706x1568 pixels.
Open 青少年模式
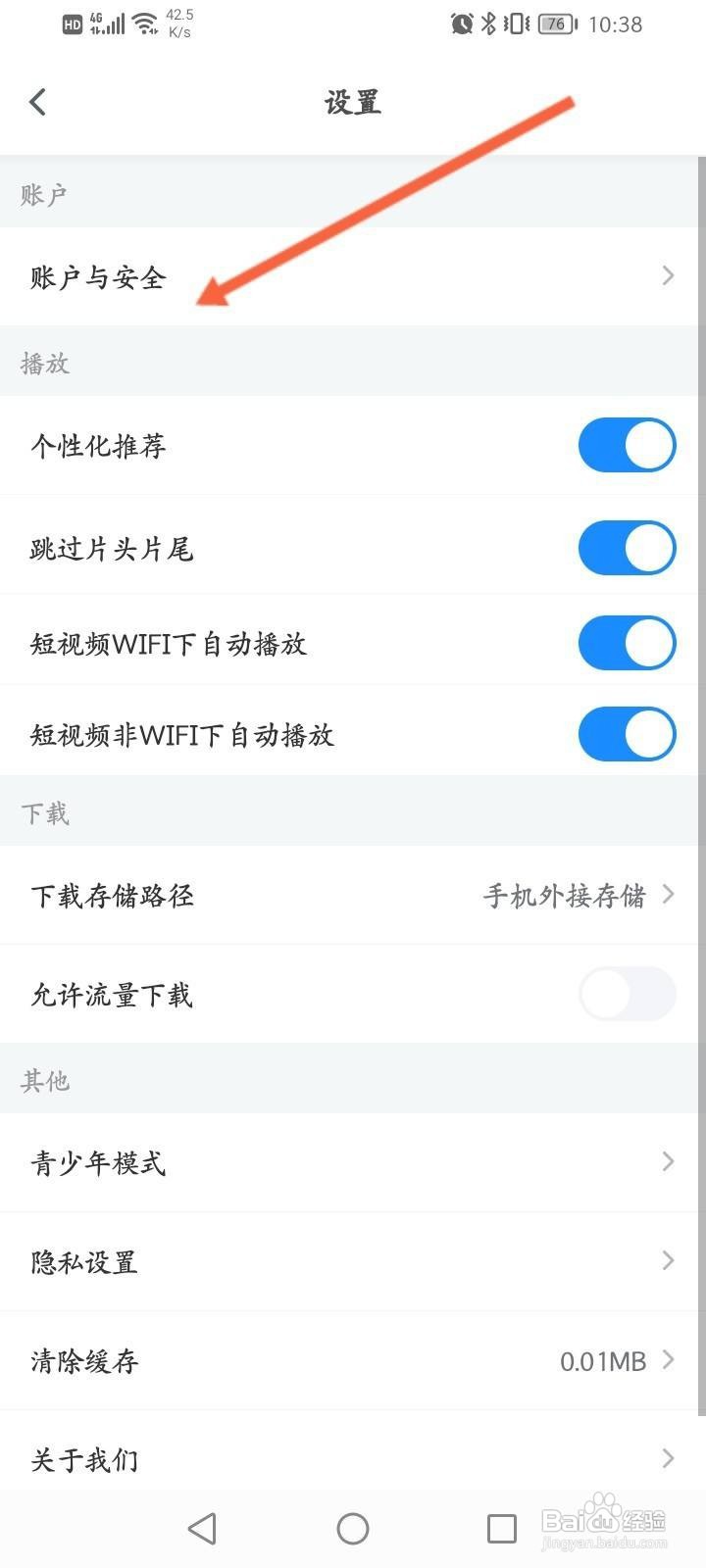tap(353, 1162)
